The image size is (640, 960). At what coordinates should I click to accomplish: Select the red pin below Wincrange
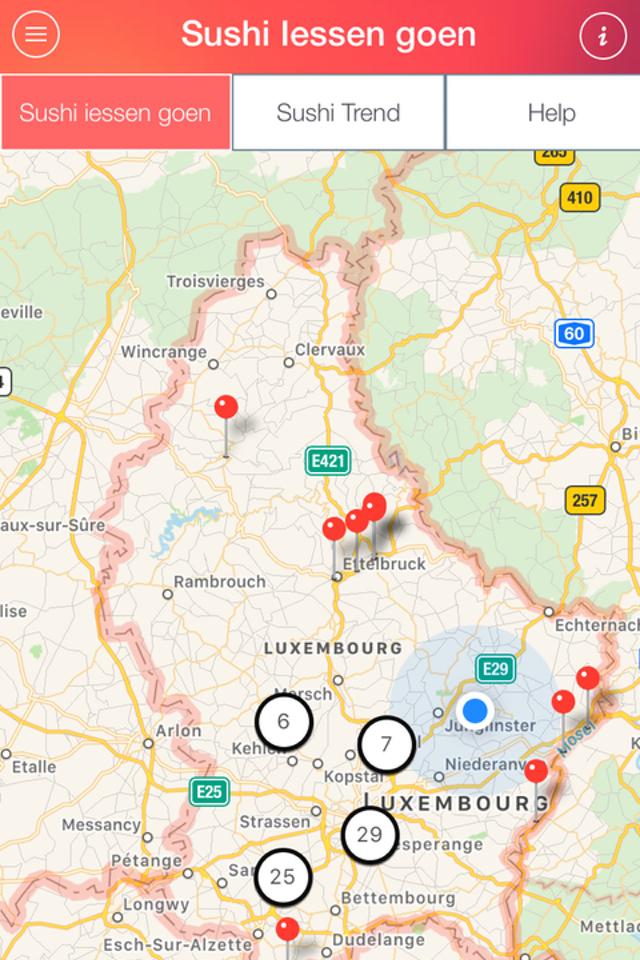pyautogui.click(x=226, y=408)
